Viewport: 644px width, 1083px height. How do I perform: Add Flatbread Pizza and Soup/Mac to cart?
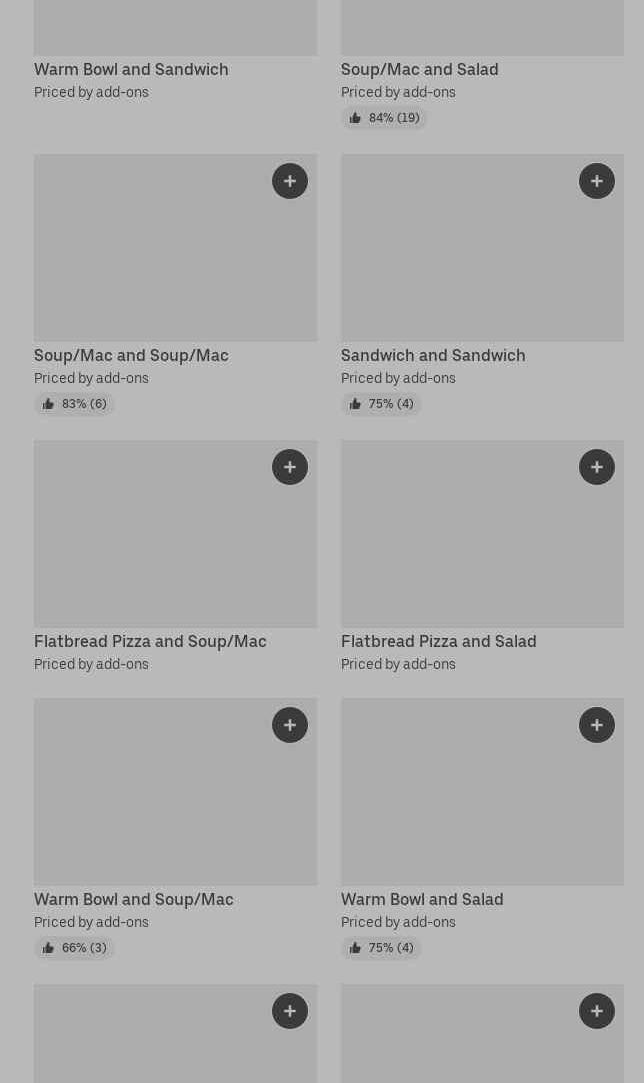290,467
